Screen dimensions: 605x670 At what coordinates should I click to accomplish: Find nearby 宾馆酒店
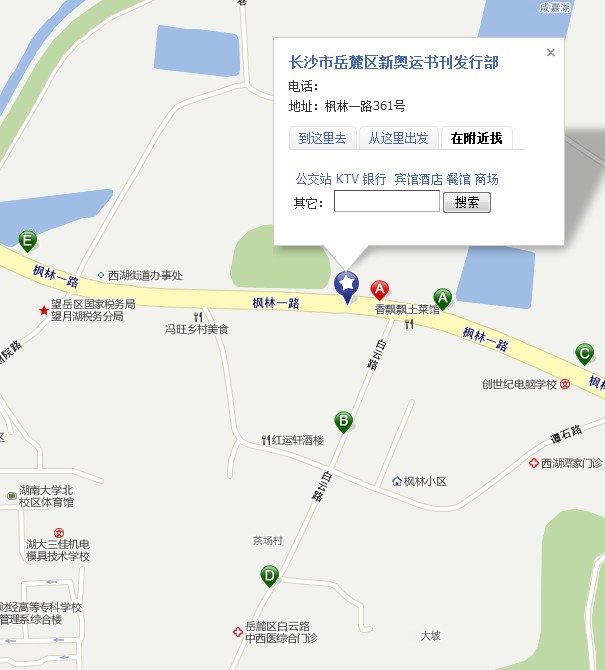(x=418, y=179)
